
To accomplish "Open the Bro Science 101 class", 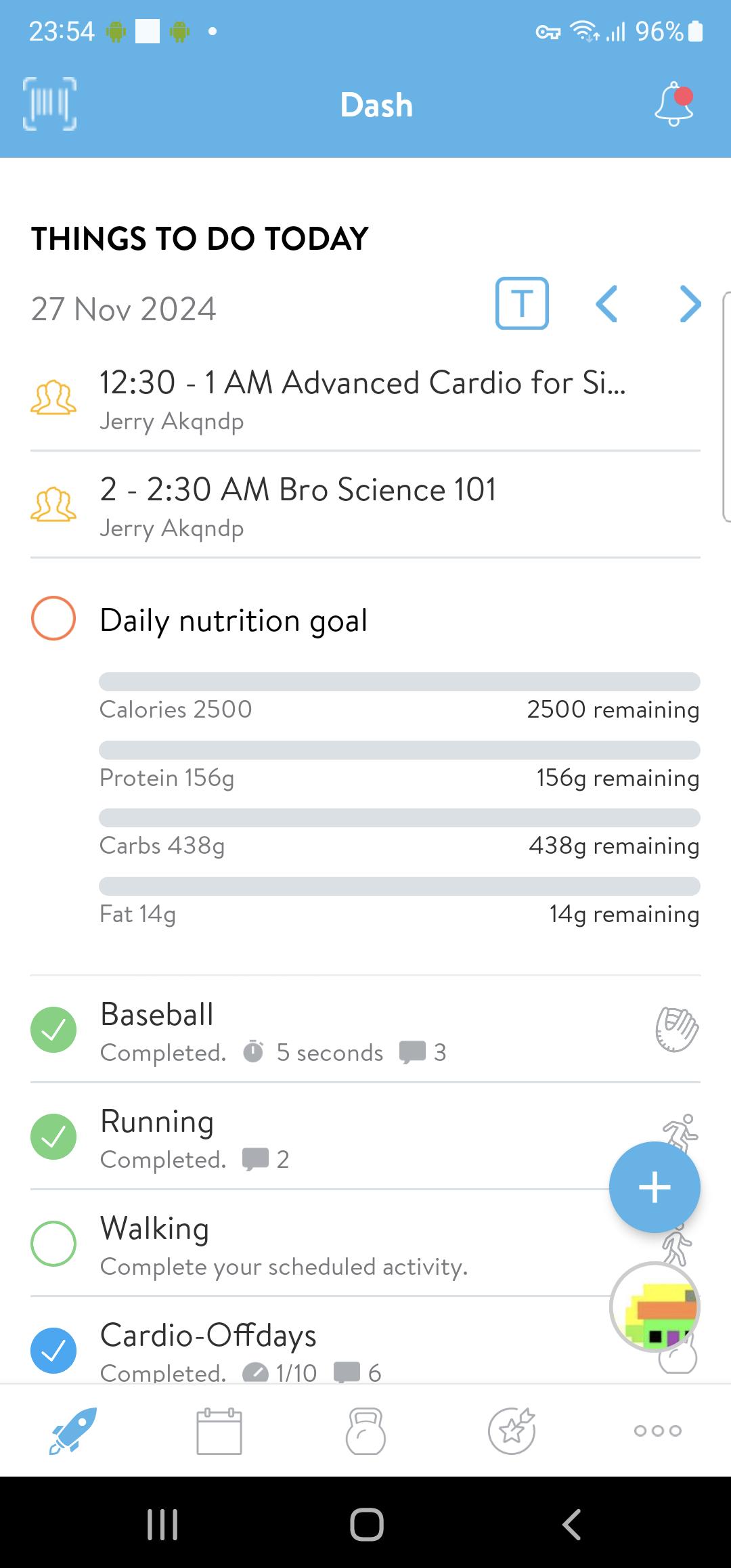I will pyautogui.click(x=365, y=505).
